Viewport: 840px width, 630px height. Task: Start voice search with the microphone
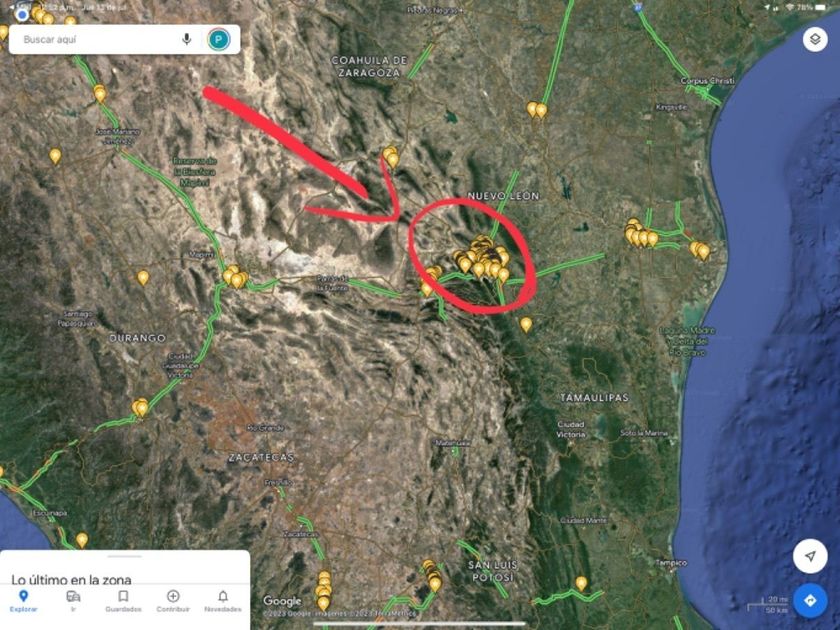(x=186, y=39)
